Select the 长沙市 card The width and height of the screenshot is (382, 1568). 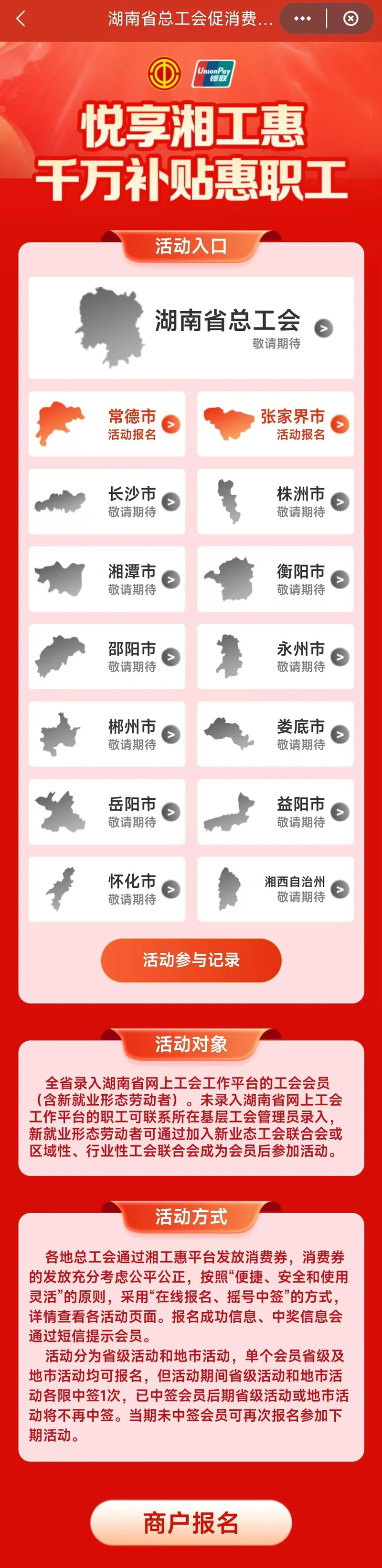coord(107,501)
